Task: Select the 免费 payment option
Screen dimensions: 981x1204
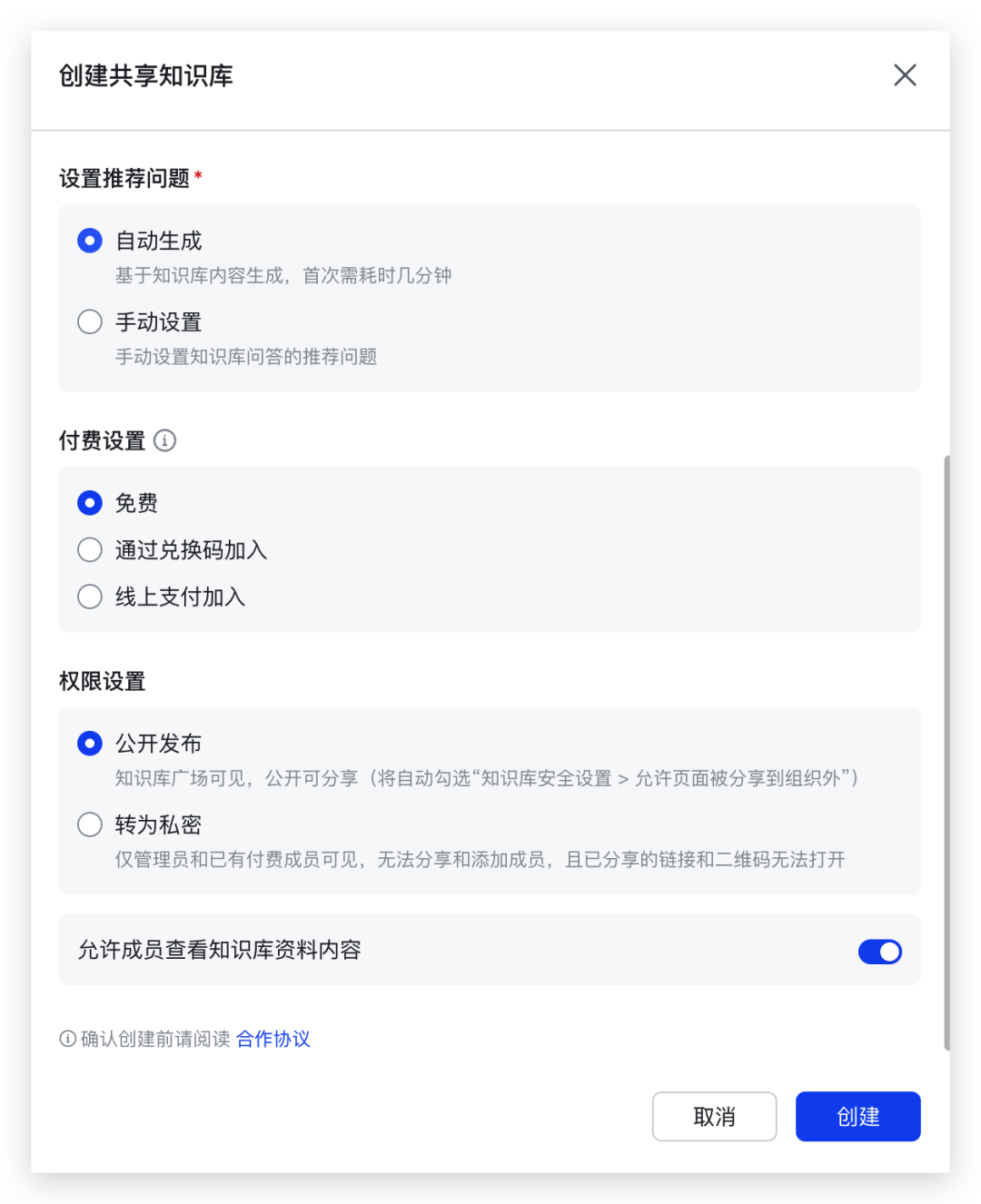Action: click(89, 502)
